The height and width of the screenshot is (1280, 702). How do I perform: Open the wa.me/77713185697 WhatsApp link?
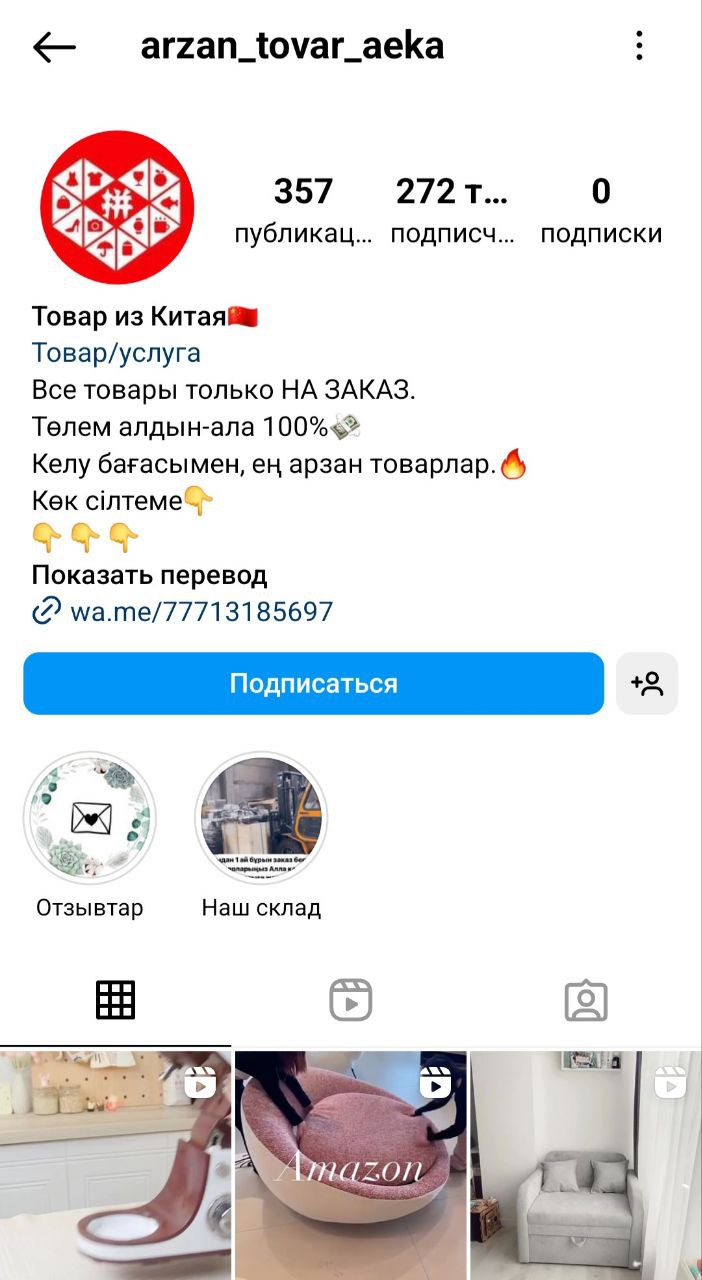click(x=200, y=611)
